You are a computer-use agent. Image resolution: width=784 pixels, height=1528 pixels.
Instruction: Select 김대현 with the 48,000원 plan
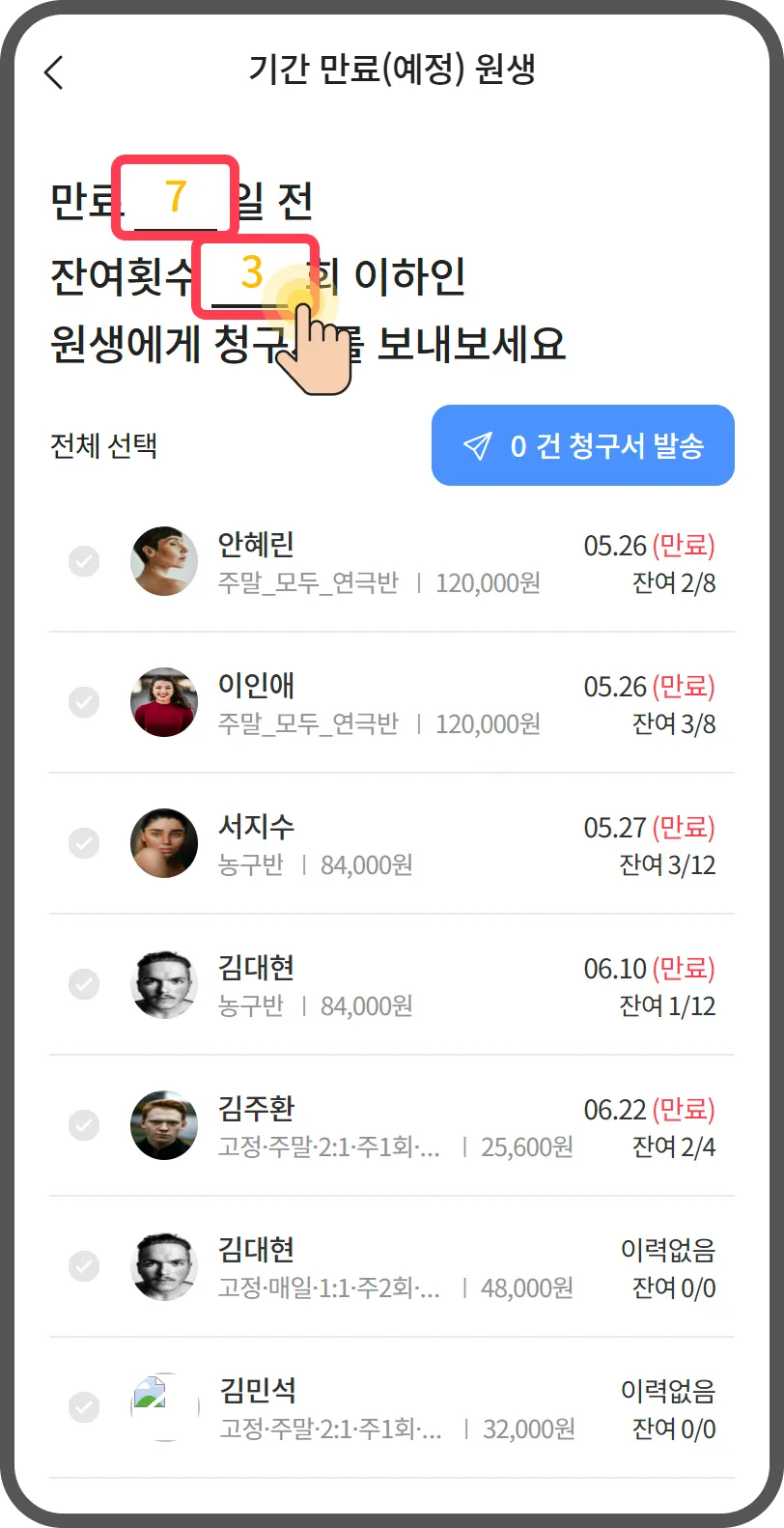tap(84, 1266)
